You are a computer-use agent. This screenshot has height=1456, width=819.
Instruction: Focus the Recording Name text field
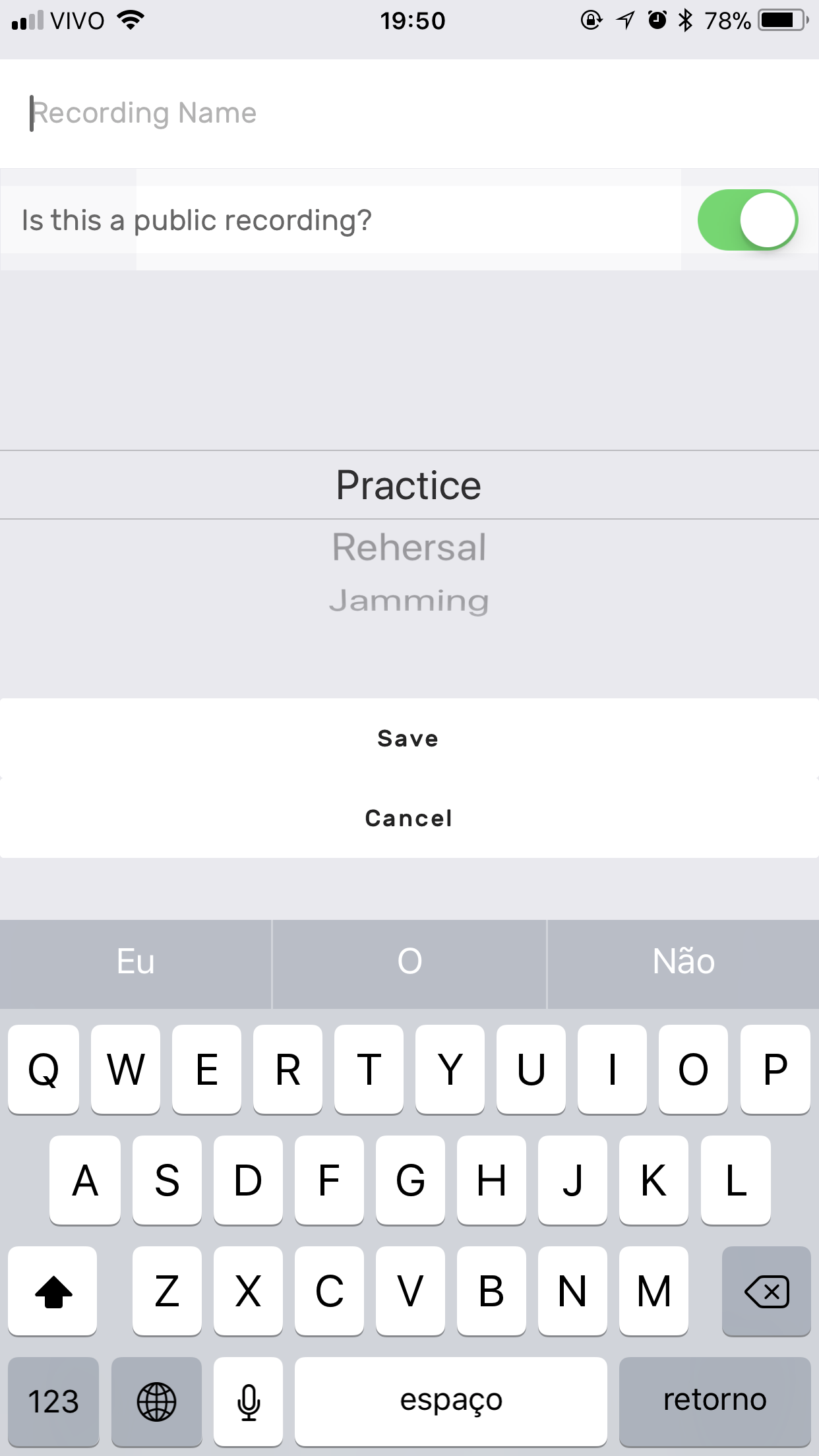(x=409, y=113)
